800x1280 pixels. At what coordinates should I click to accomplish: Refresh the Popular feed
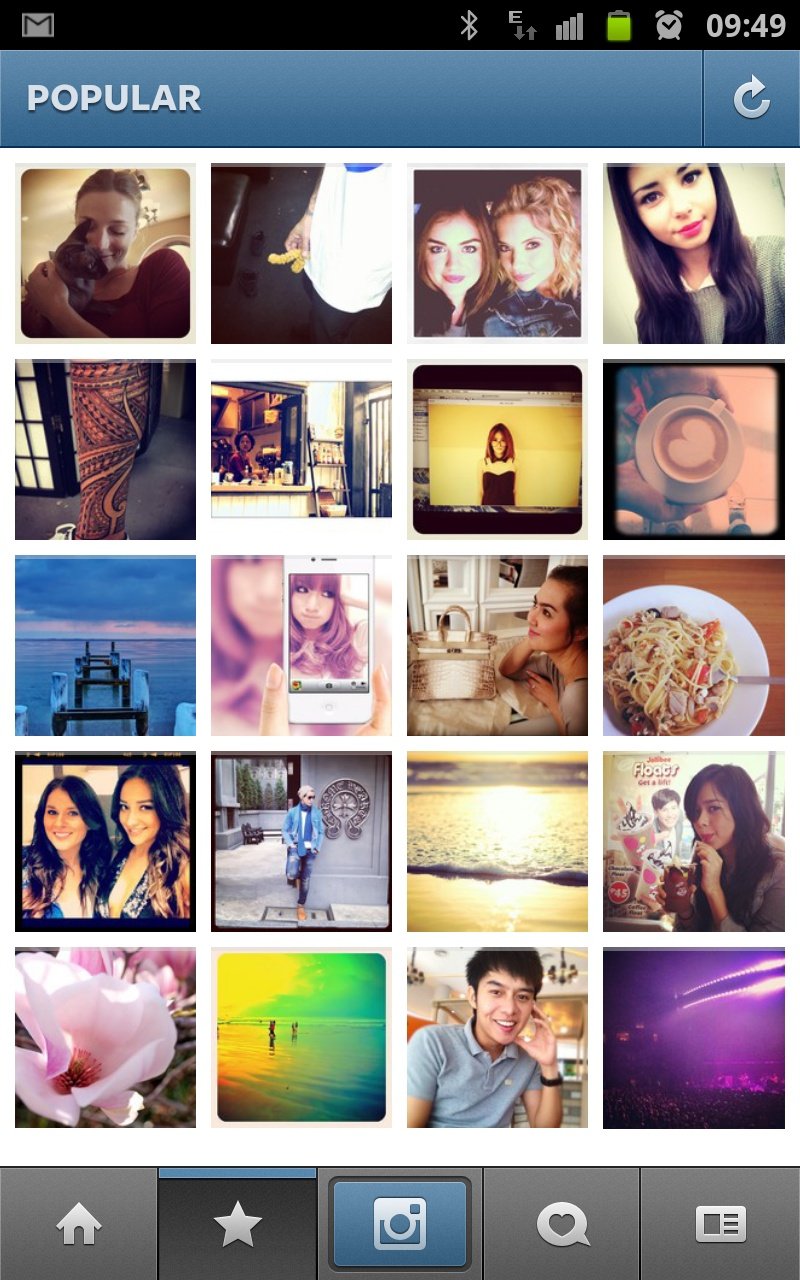pos(751,99)
